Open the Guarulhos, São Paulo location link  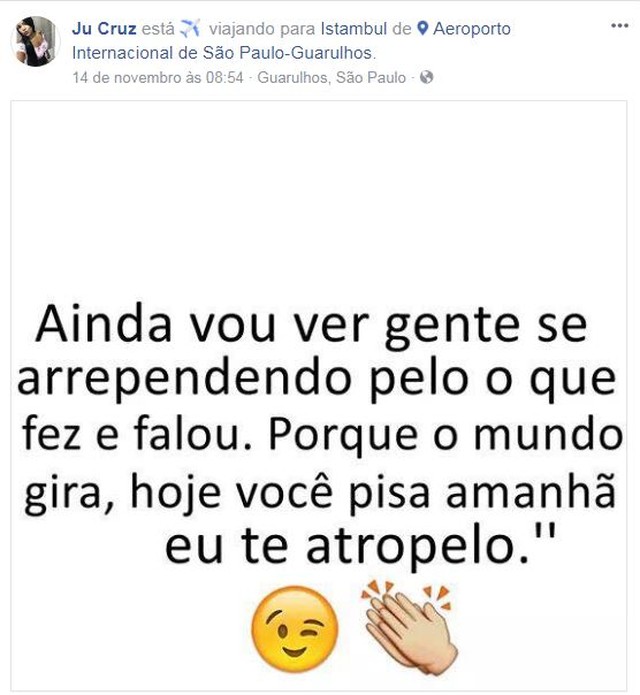point(331,77)
